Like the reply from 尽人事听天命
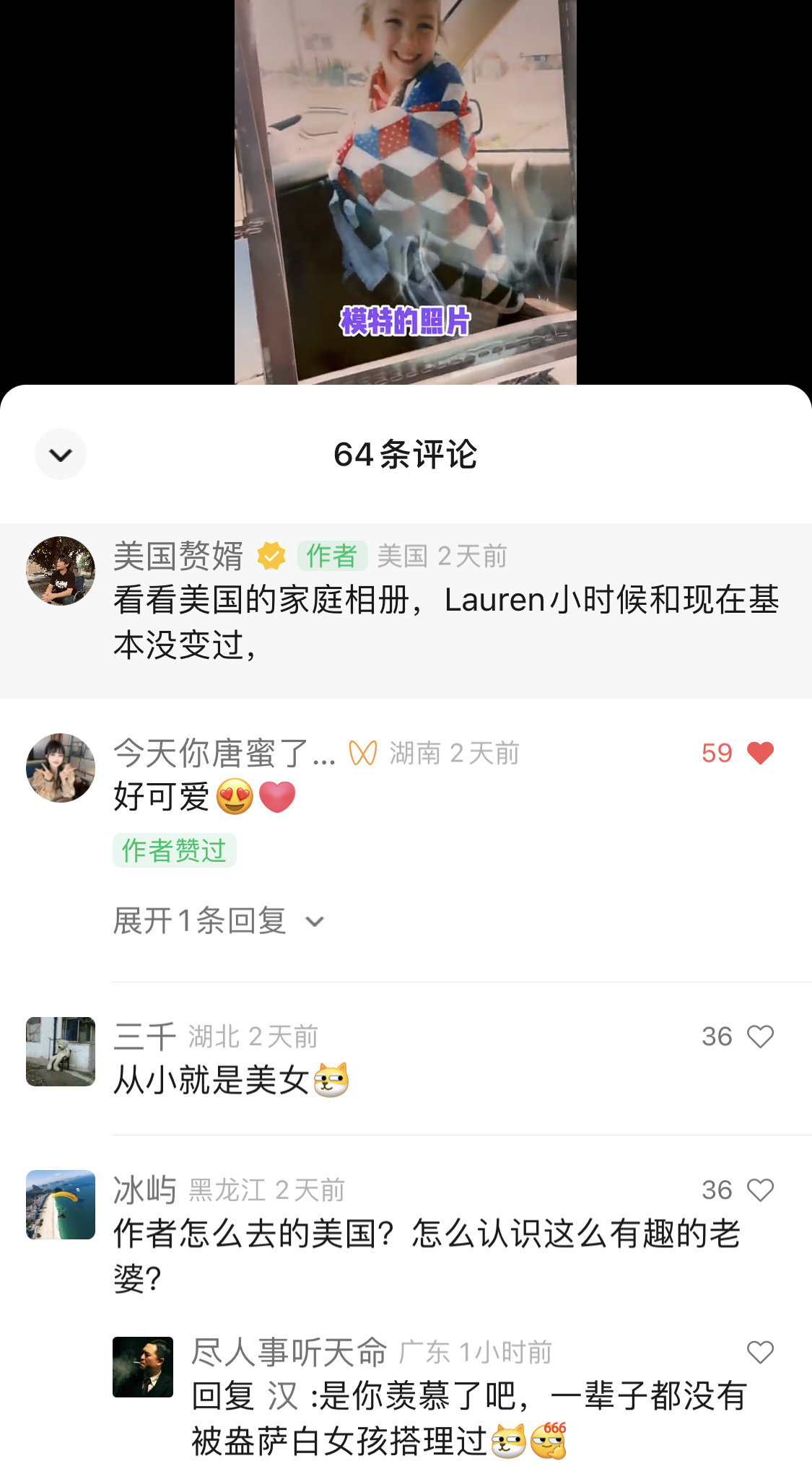The width and height of the screenshot is (812, 1479). (760, 1352)
